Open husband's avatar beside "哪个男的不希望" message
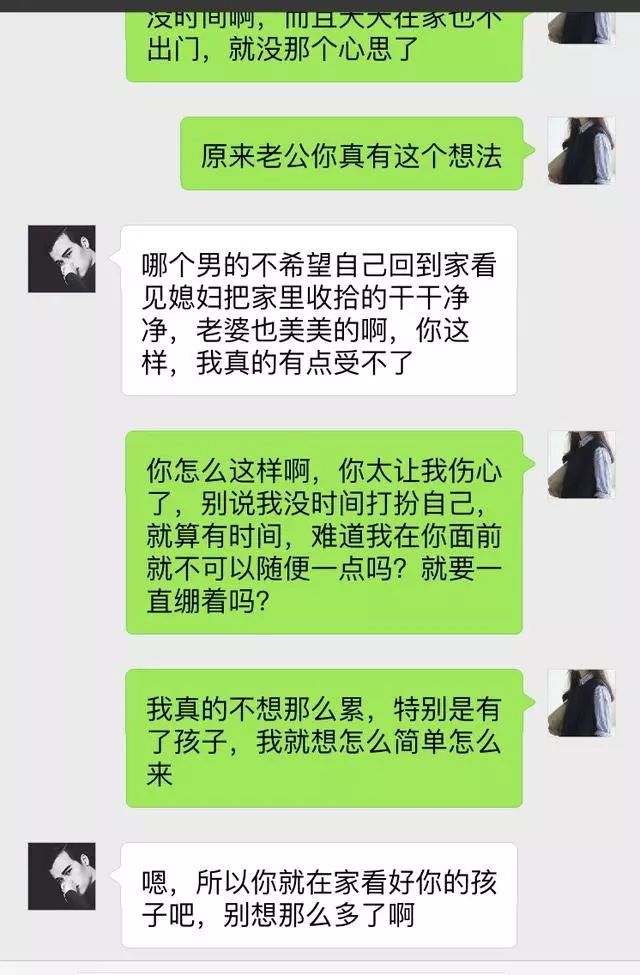640x975 pixels. coord(62,259)
